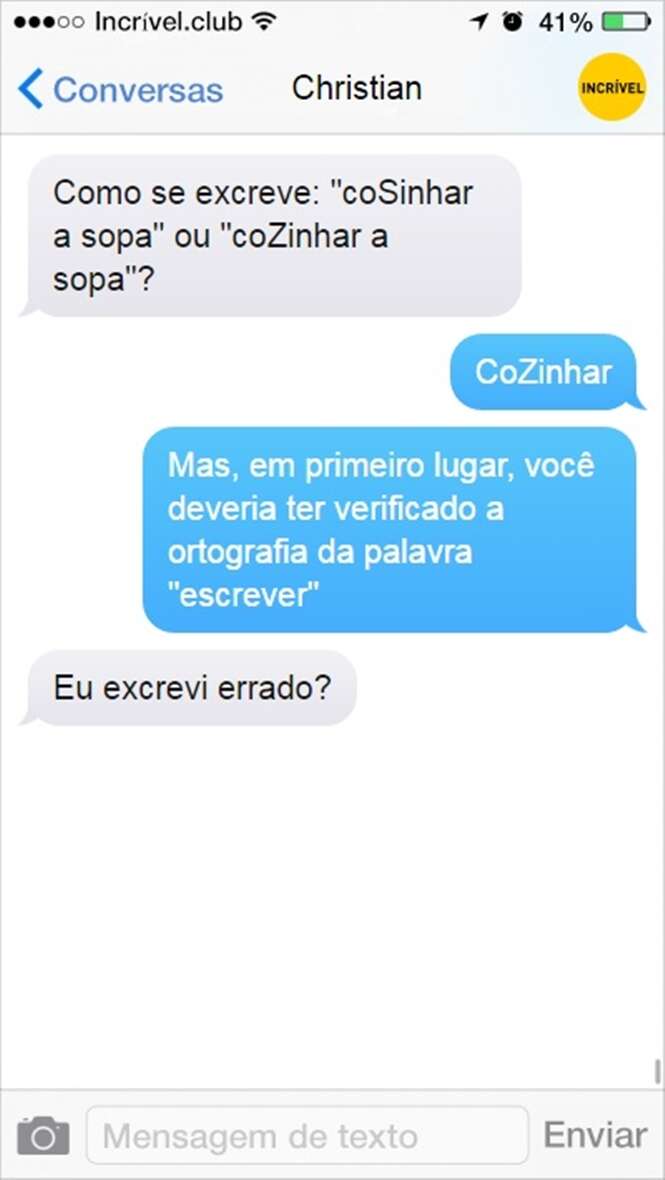Tap the Enviar send button
The image size is (665, 1180).
click(x=595, y=1136)
